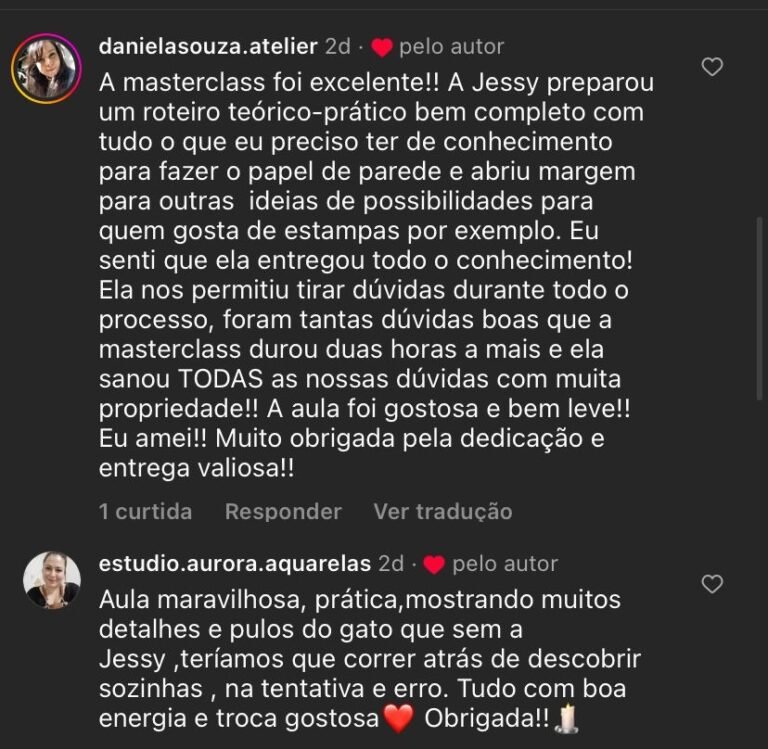
Task: Open danielasouza.atelier's profile picture
Action: coord(46,69)
